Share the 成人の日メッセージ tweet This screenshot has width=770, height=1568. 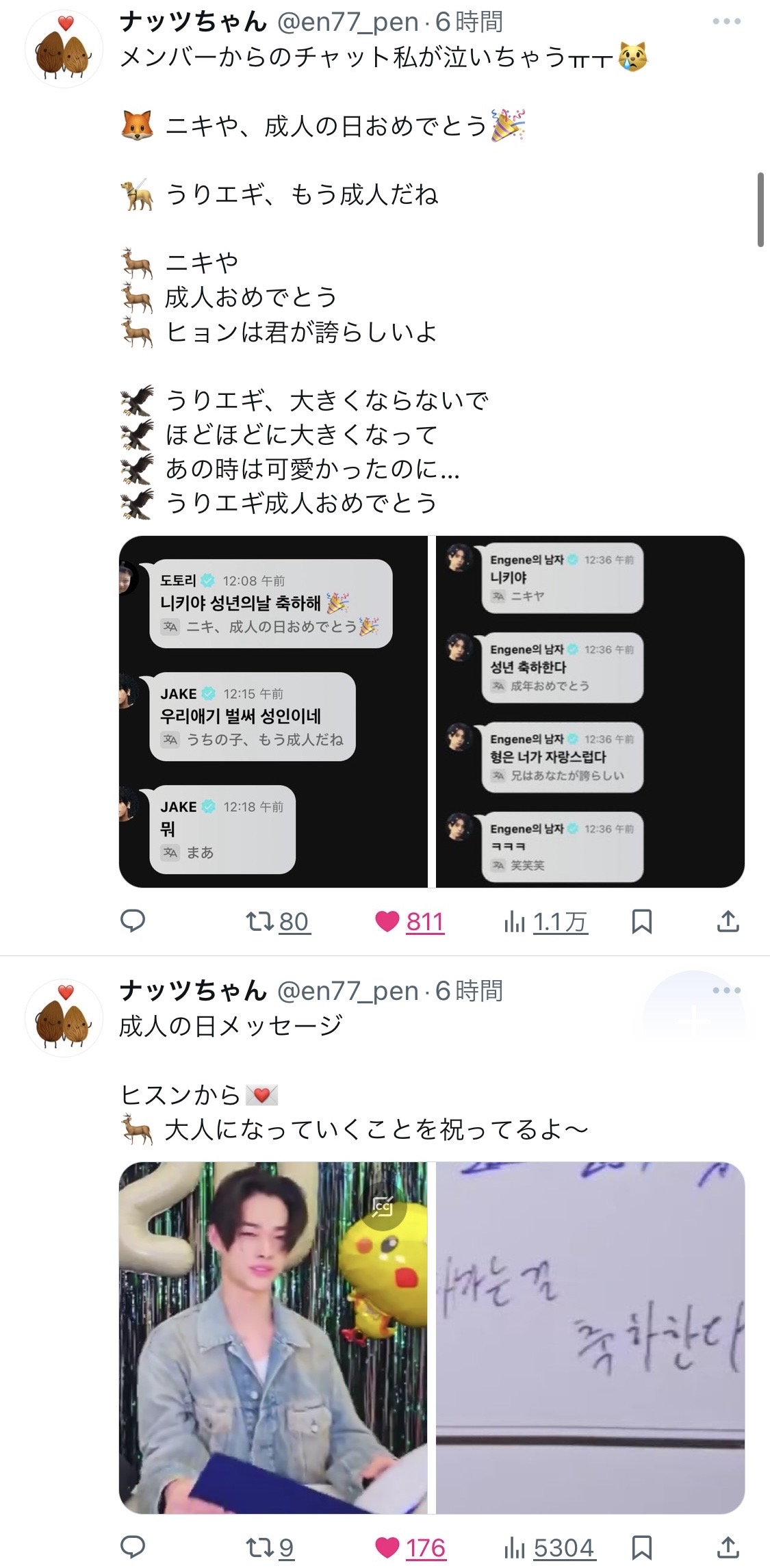(728, 1547)
